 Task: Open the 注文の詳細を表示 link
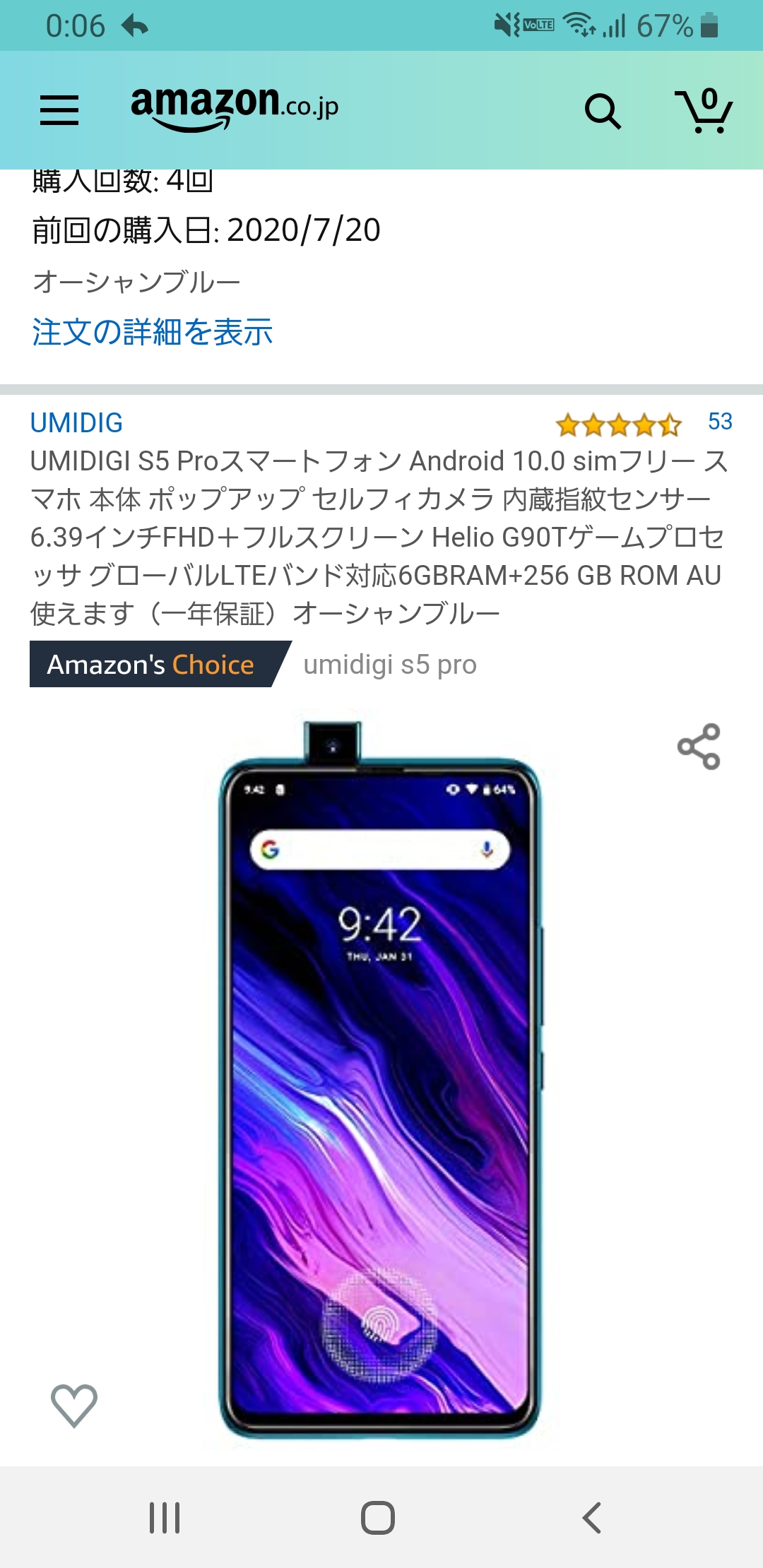coord(153,332)
